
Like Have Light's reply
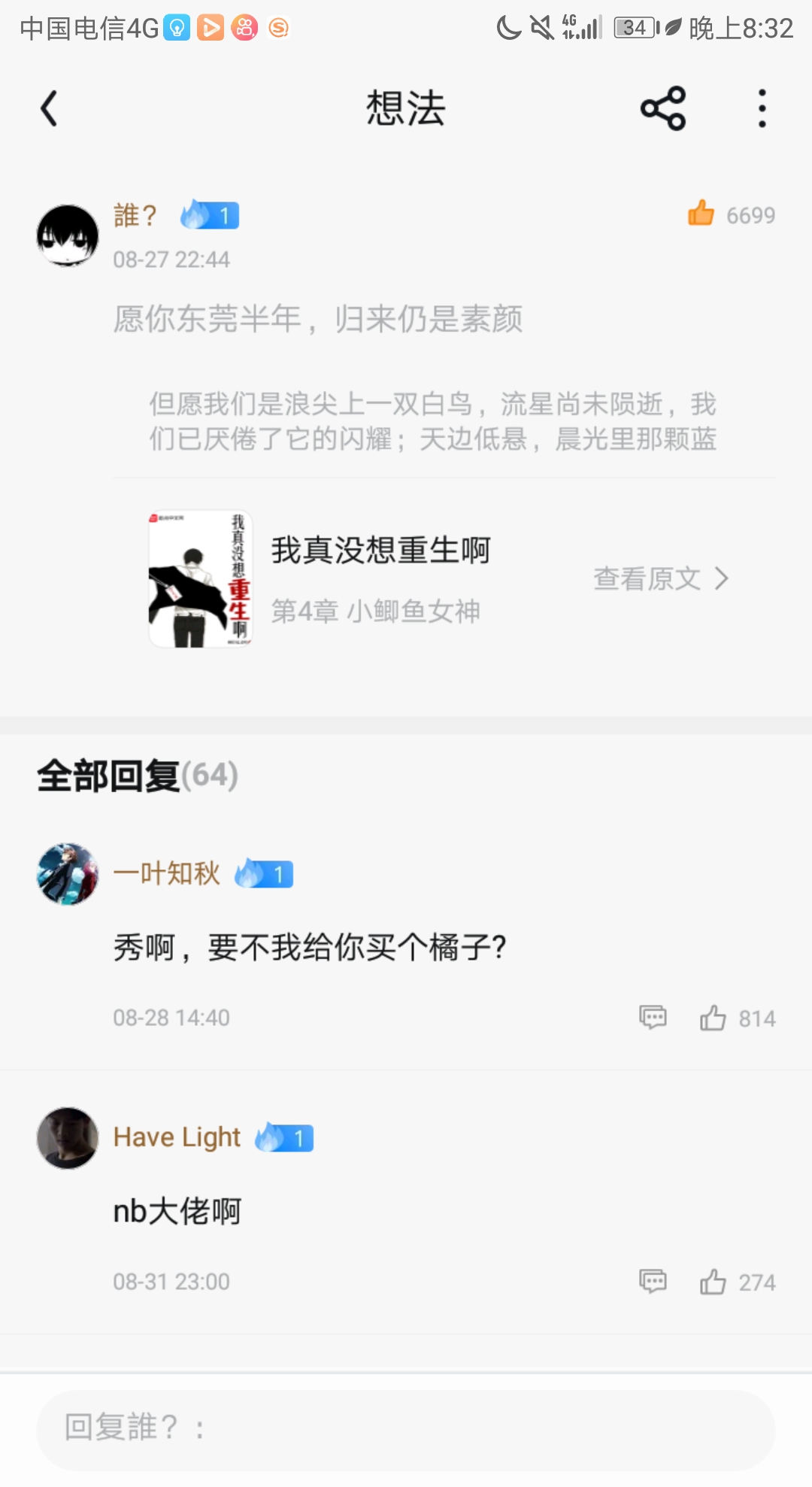coord(713,1281)
